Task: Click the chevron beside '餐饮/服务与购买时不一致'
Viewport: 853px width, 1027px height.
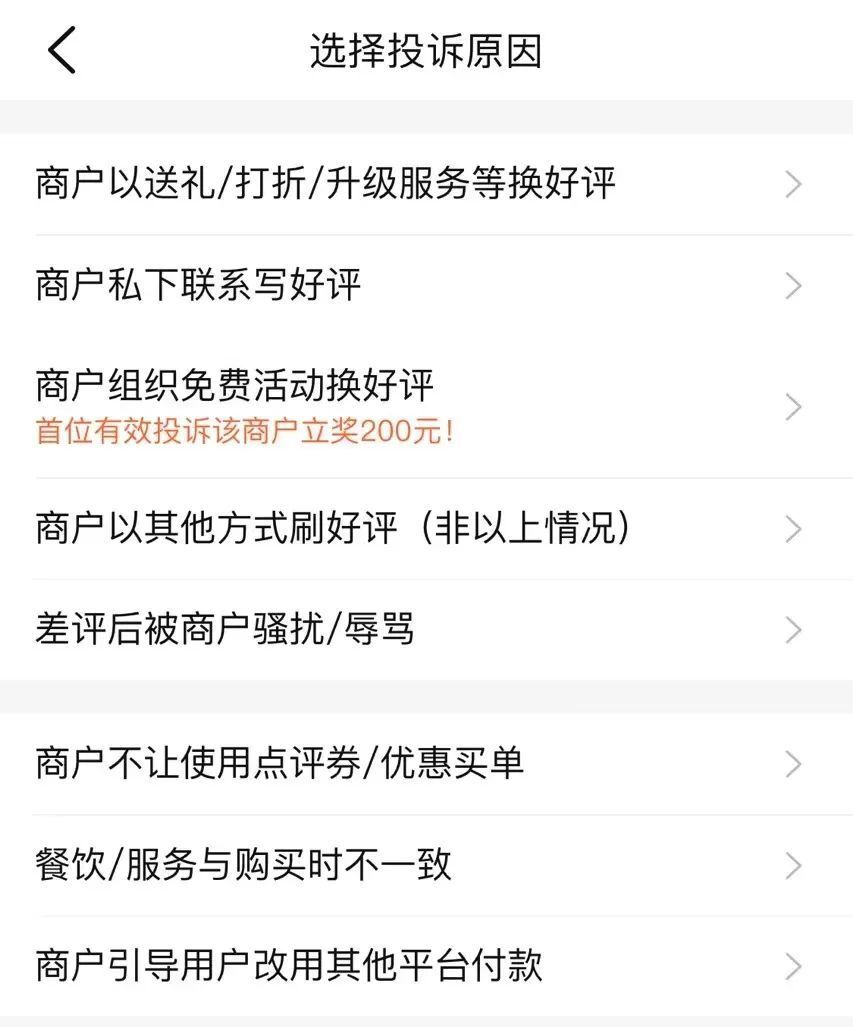Action: point(793,864)
